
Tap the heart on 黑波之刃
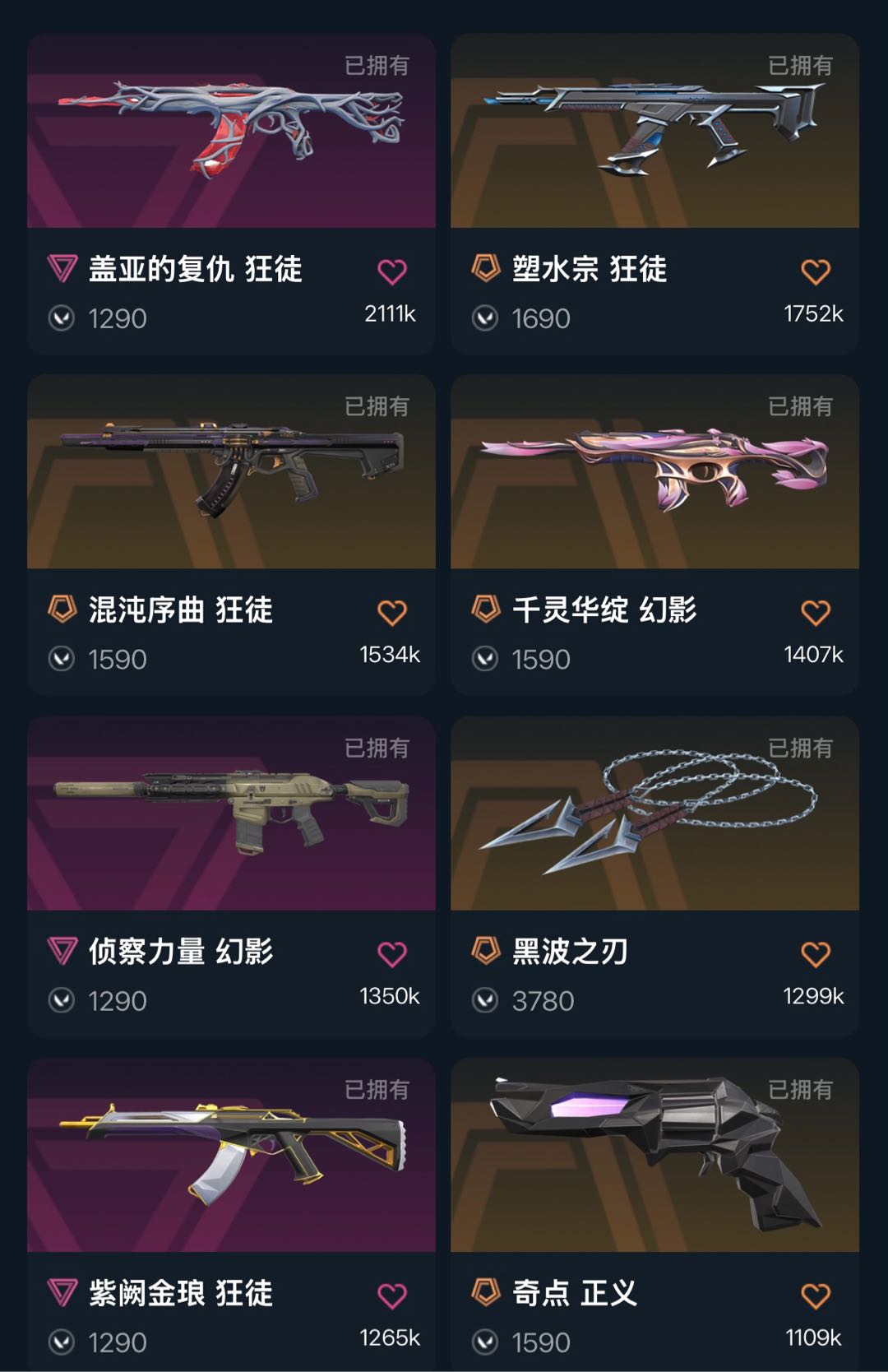click(x=816, y=954)
